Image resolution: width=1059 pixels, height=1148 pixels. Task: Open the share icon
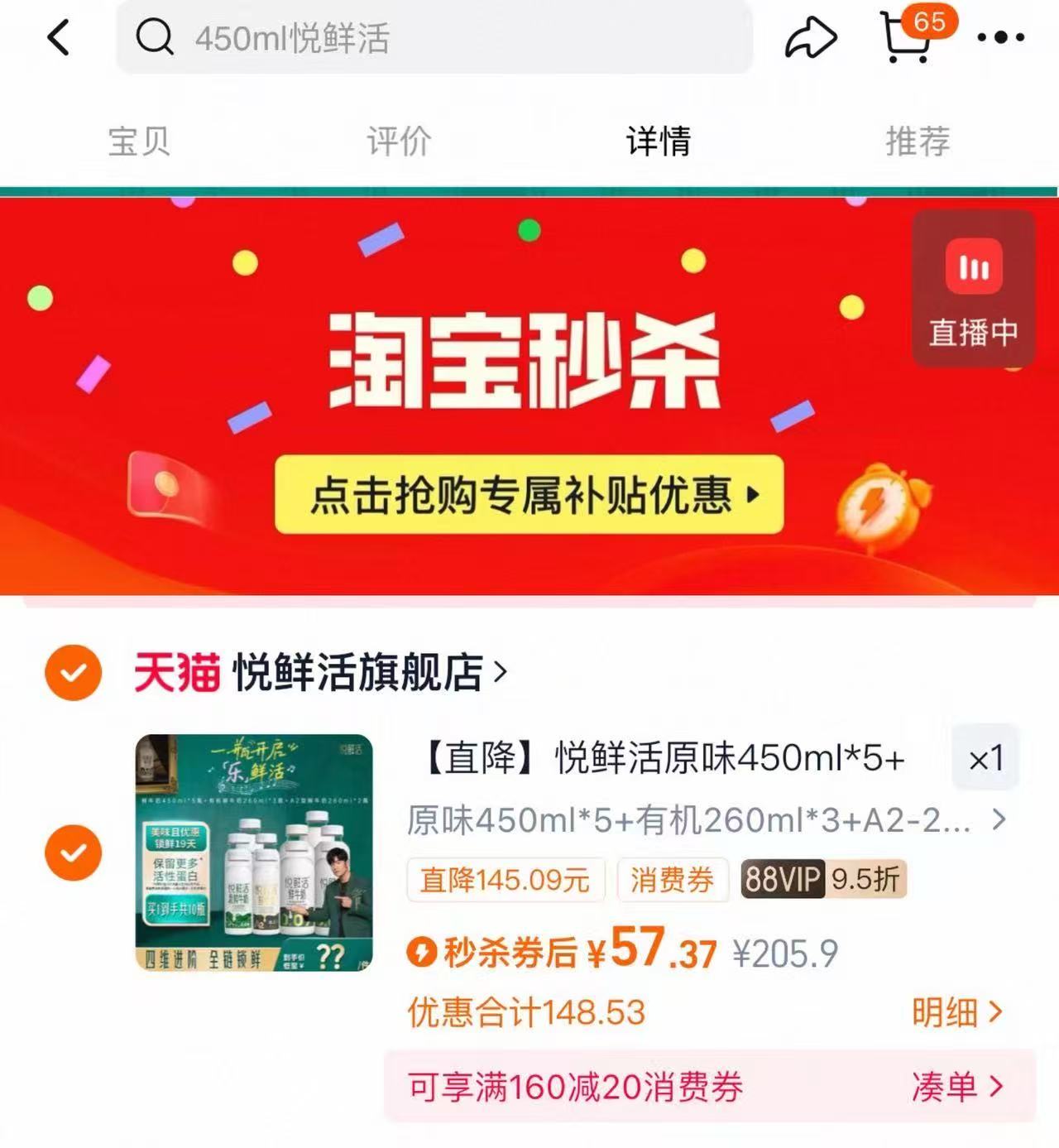coord(812,37)
